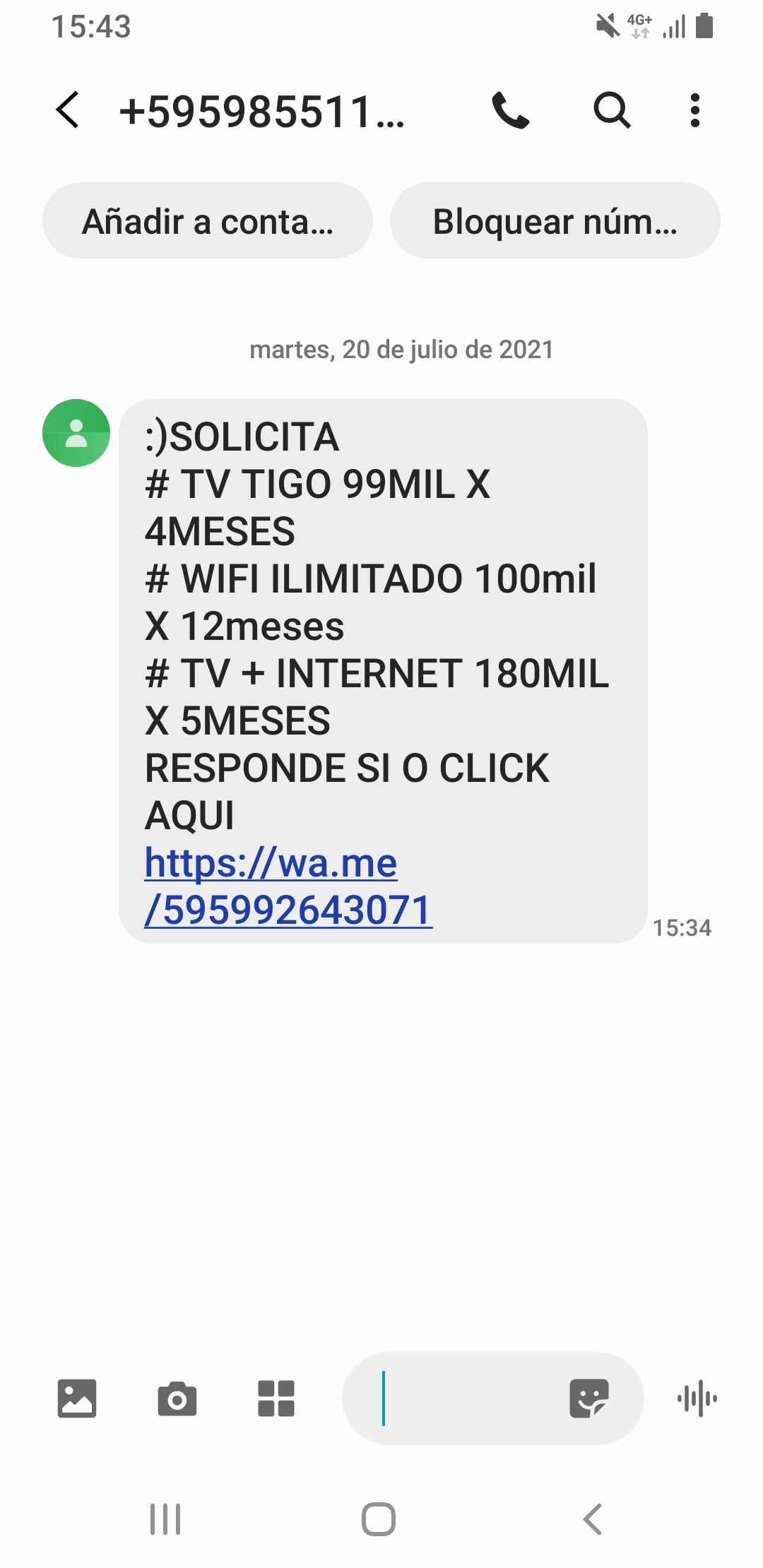This screenshot has width=763, height=1568.
Task: Tap the system home button
Action: (x=379, y=1519)
